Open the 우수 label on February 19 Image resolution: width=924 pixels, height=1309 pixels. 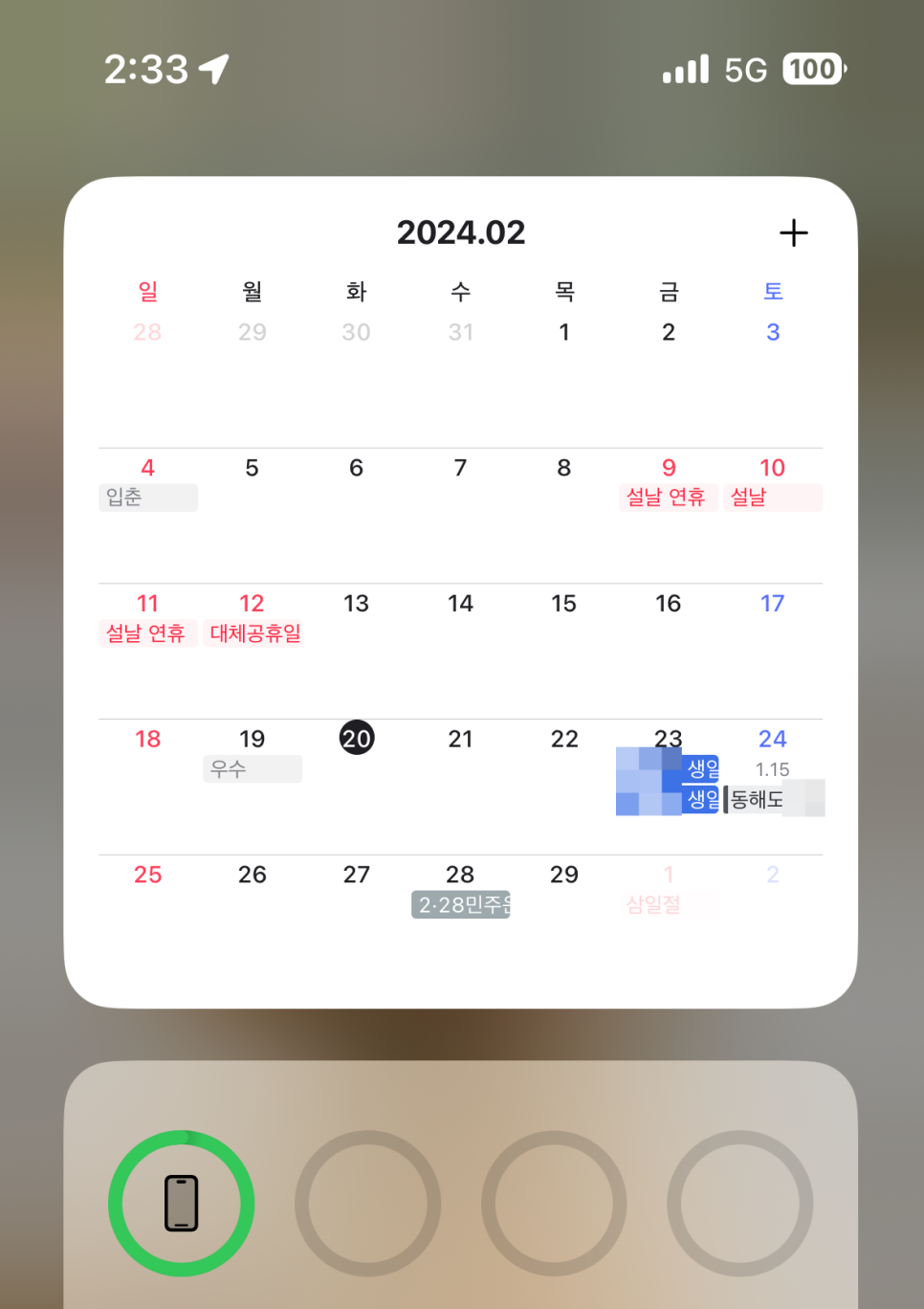click(252, 768)
